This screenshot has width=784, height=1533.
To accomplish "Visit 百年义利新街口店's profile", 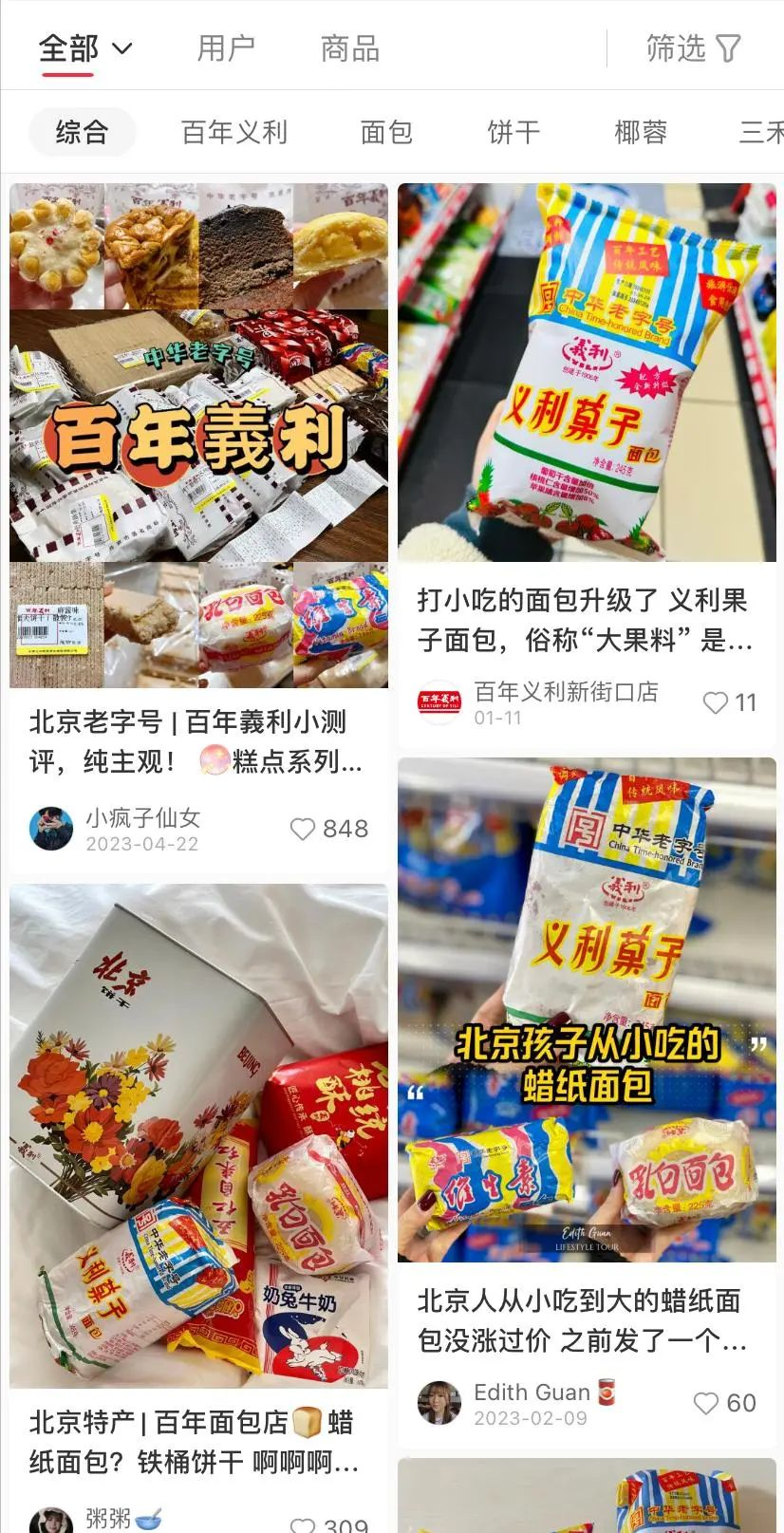I will pyautogui.click(x=439, y=702).
